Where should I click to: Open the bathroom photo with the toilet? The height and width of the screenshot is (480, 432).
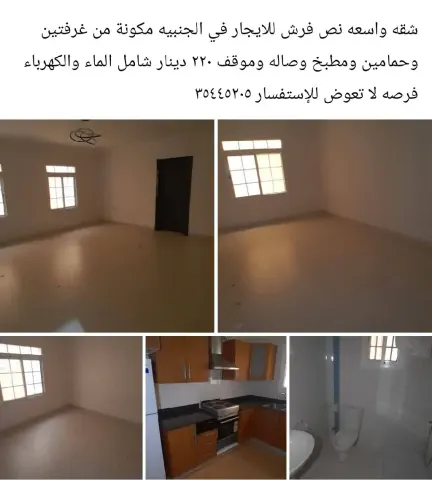tap(361, 408)
